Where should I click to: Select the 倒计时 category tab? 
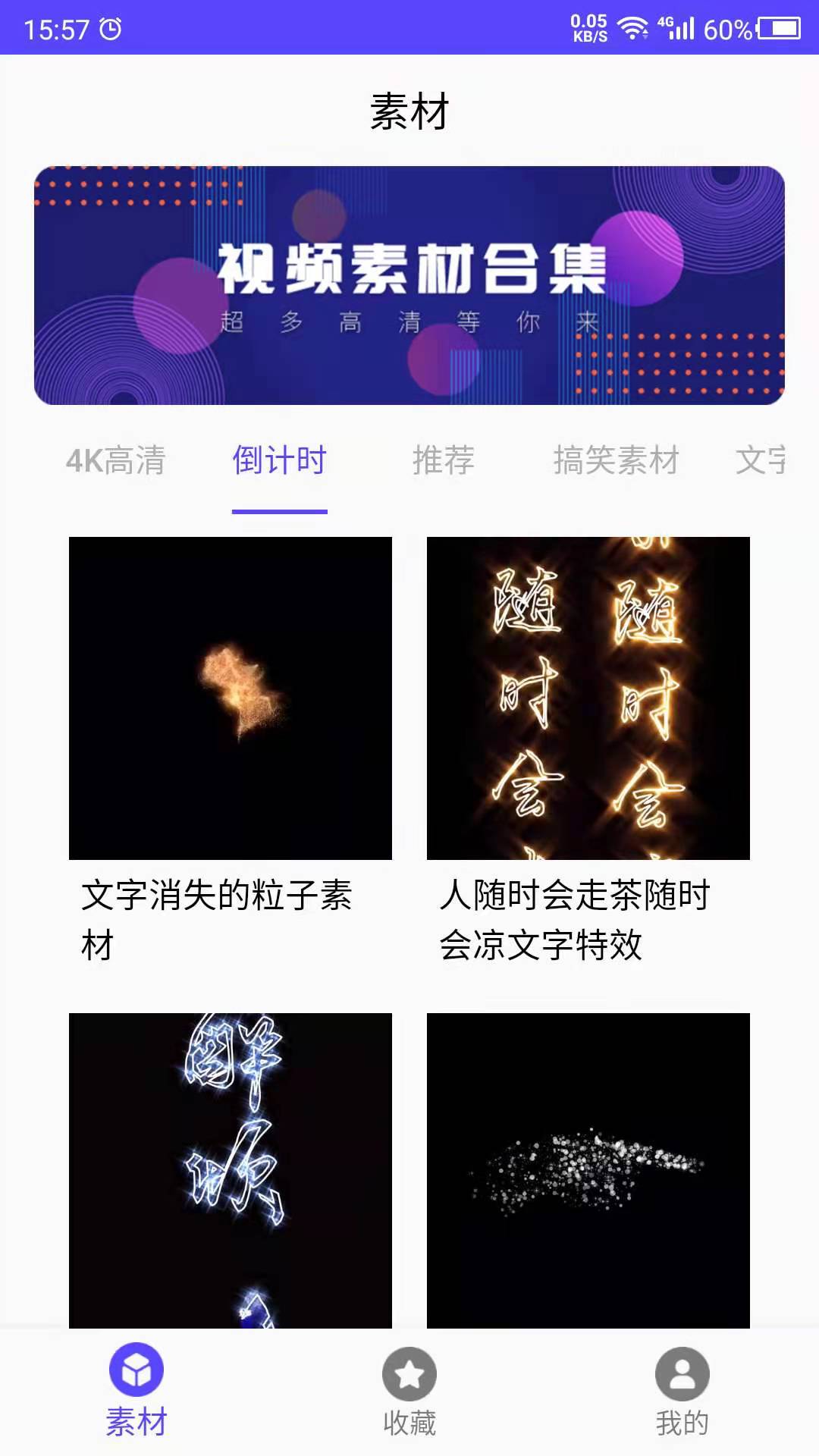coord(279,460)
